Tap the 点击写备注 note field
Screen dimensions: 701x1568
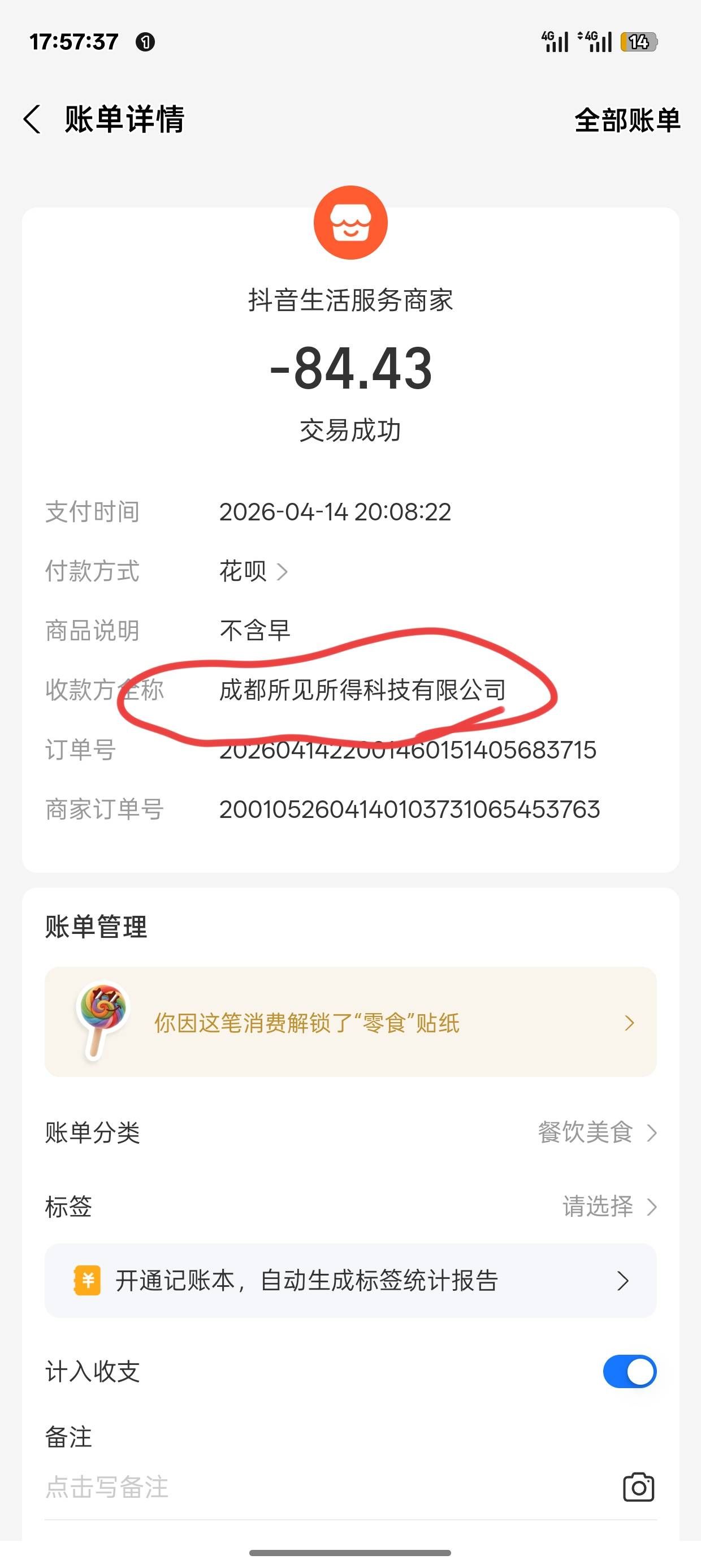pyautogui.click(x=244, y=1487)
